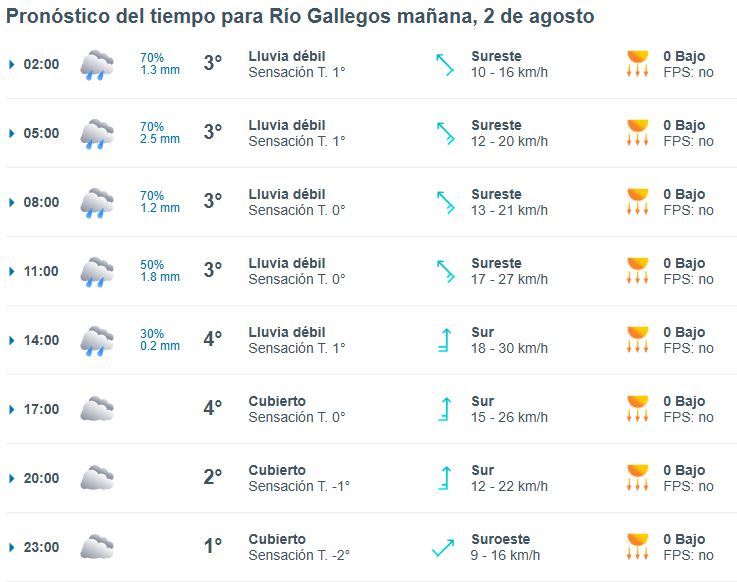Expand the 17:00 forecast row

pyautogui.click(x=12, y=410)
